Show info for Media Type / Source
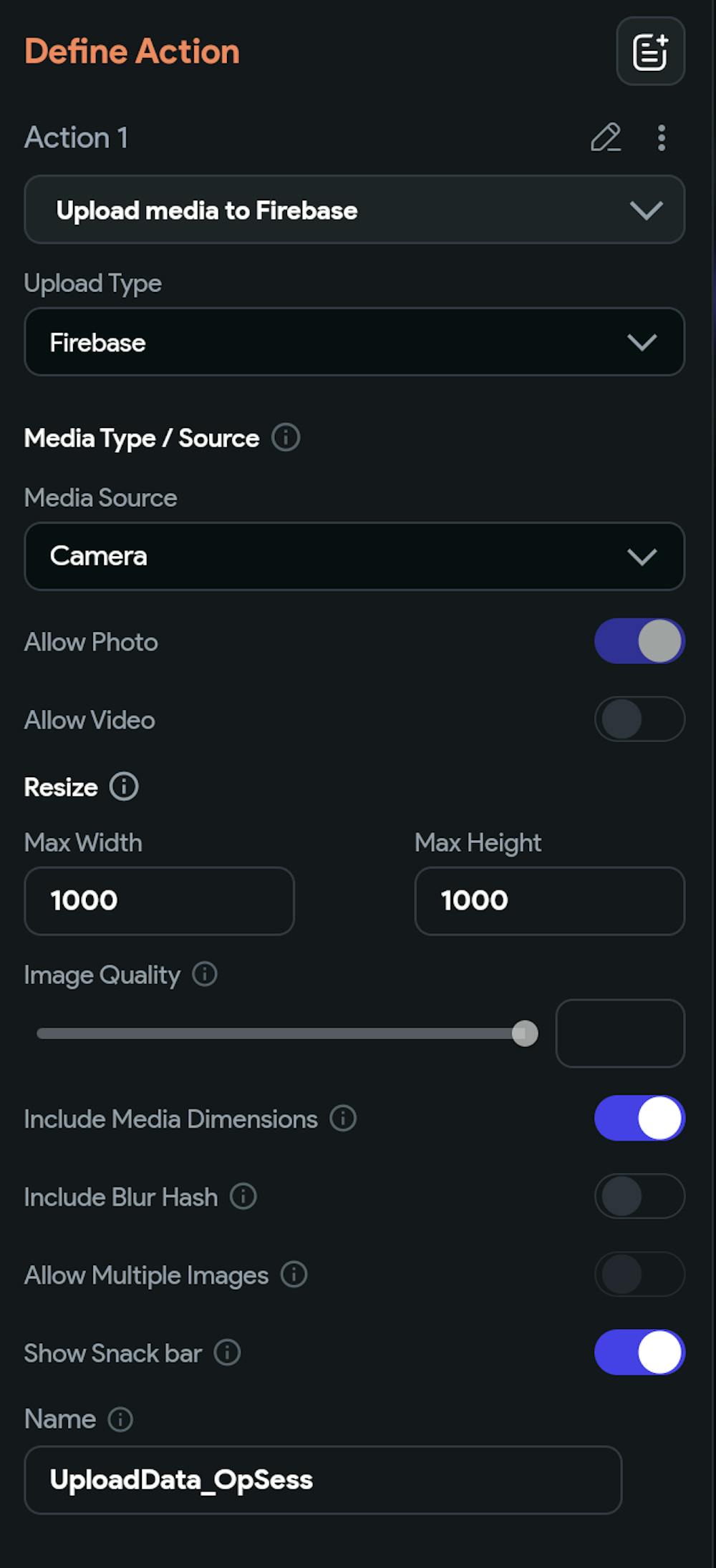Viewport: 716px width, 1568px height. [x=286, y=437]
